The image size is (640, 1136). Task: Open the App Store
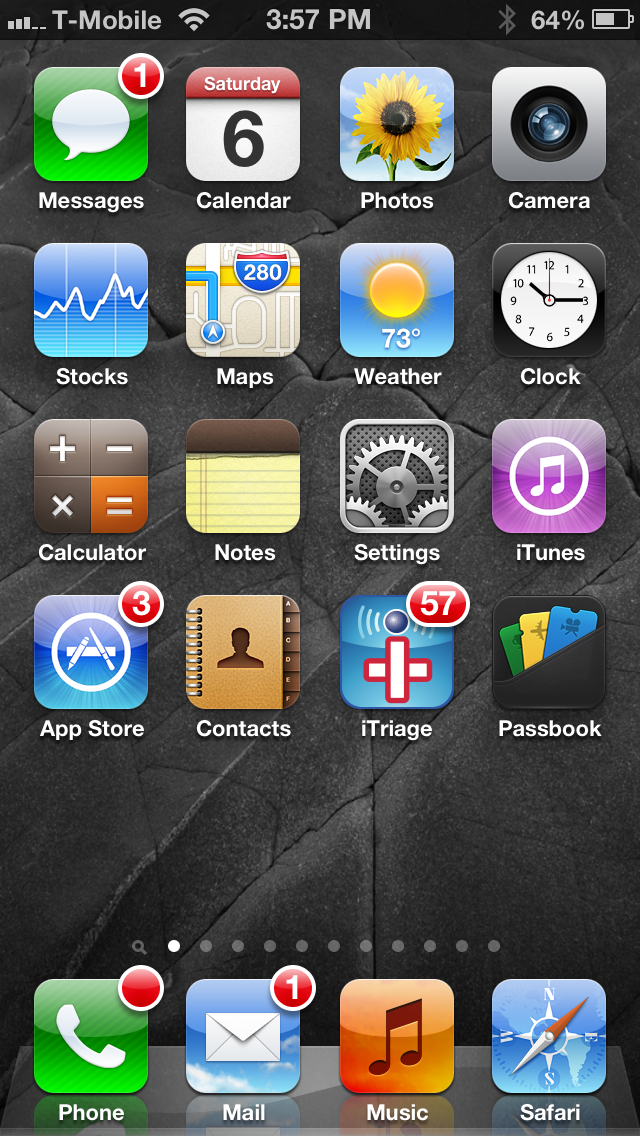91,652
